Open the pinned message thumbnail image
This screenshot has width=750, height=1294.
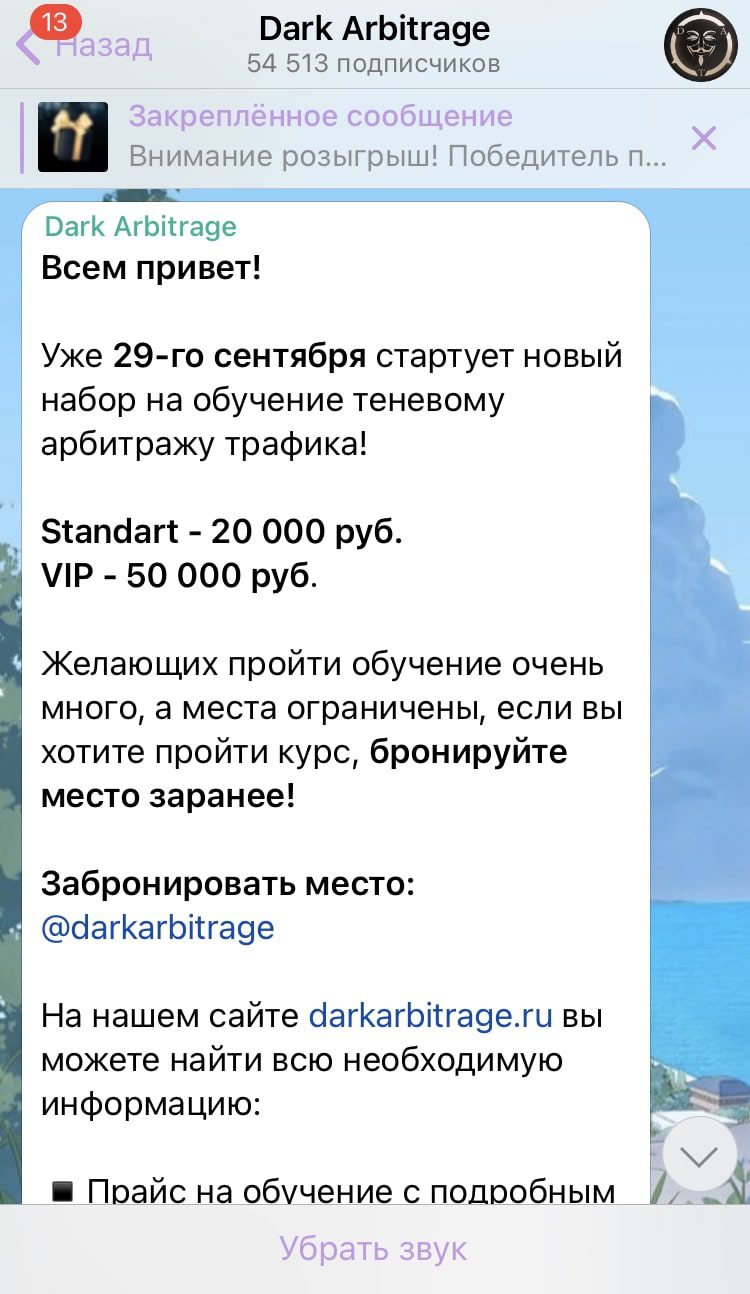[72, 138]
